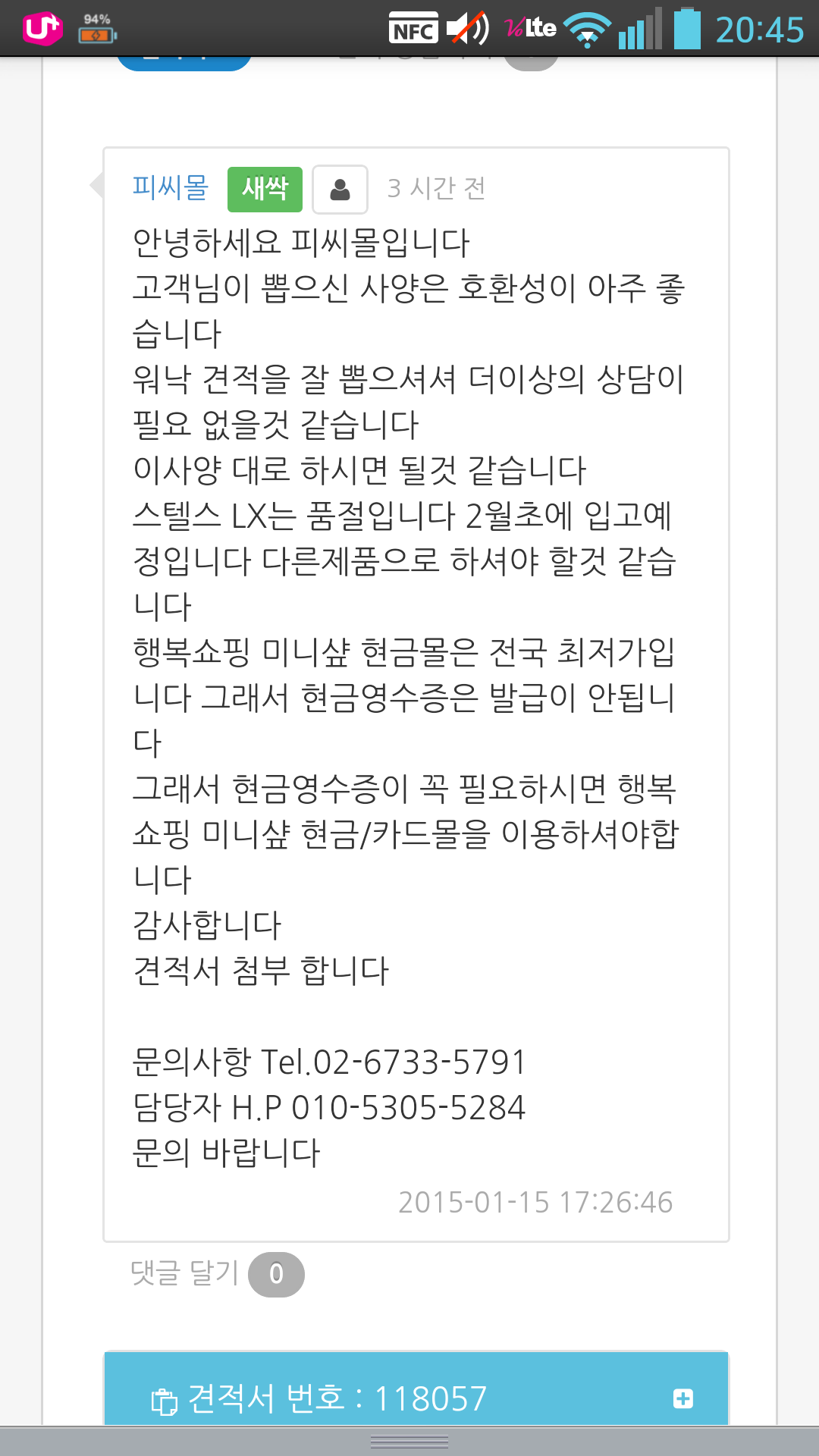Tap the user profile icon button
The width and height of the screenshot is (819, 1456).
tap(340, 190)
